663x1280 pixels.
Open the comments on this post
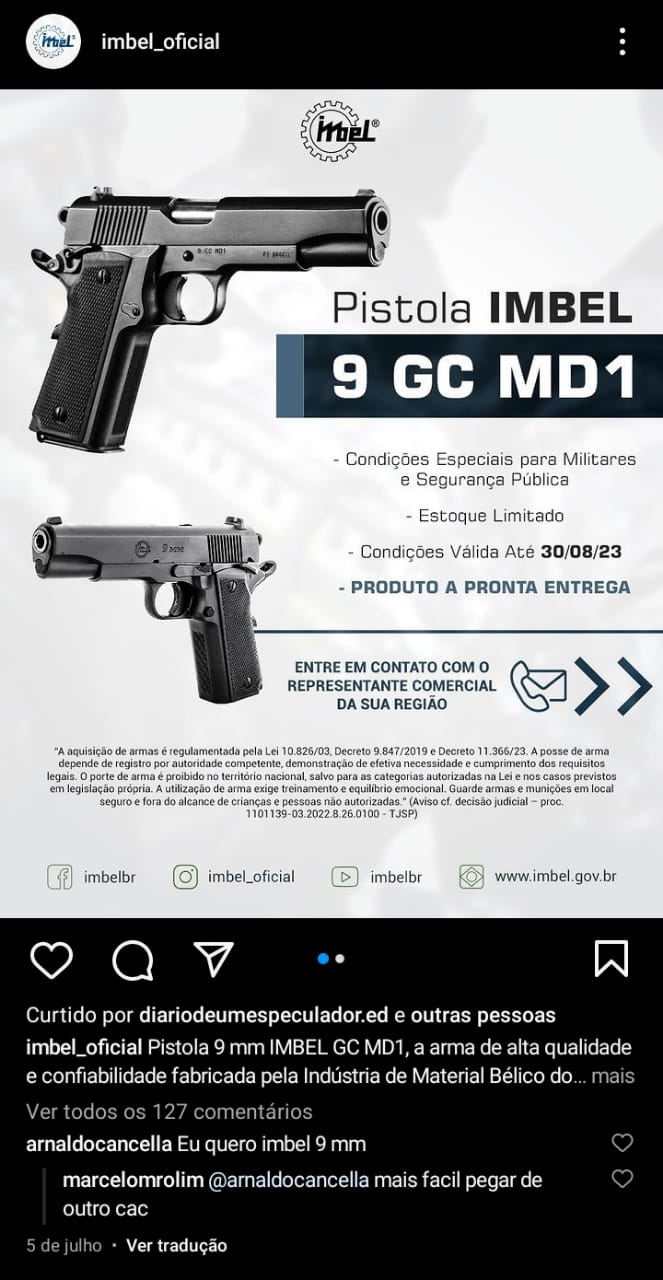(132, 959)
